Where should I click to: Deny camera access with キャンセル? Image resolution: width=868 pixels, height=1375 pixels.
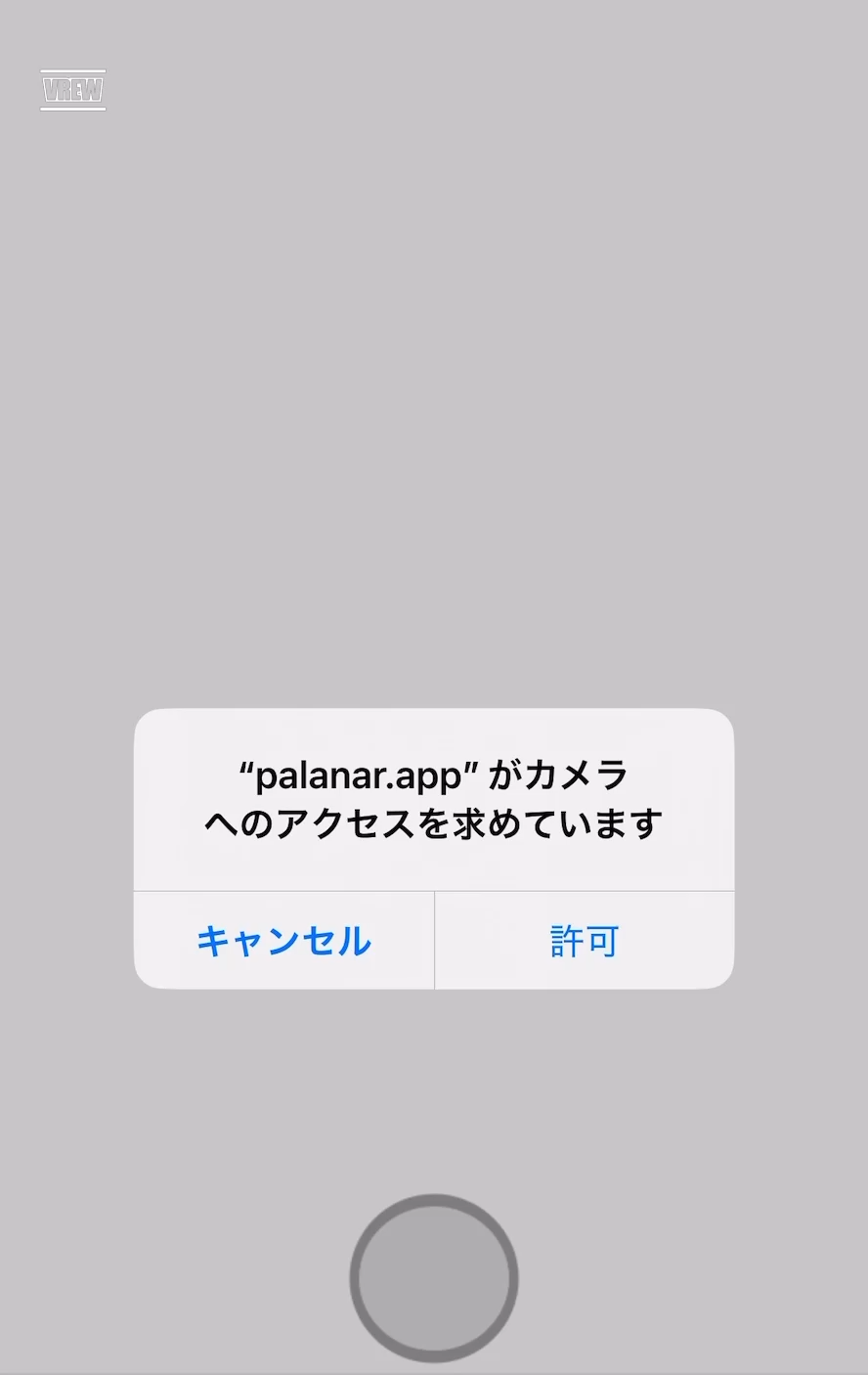point(283,941)
